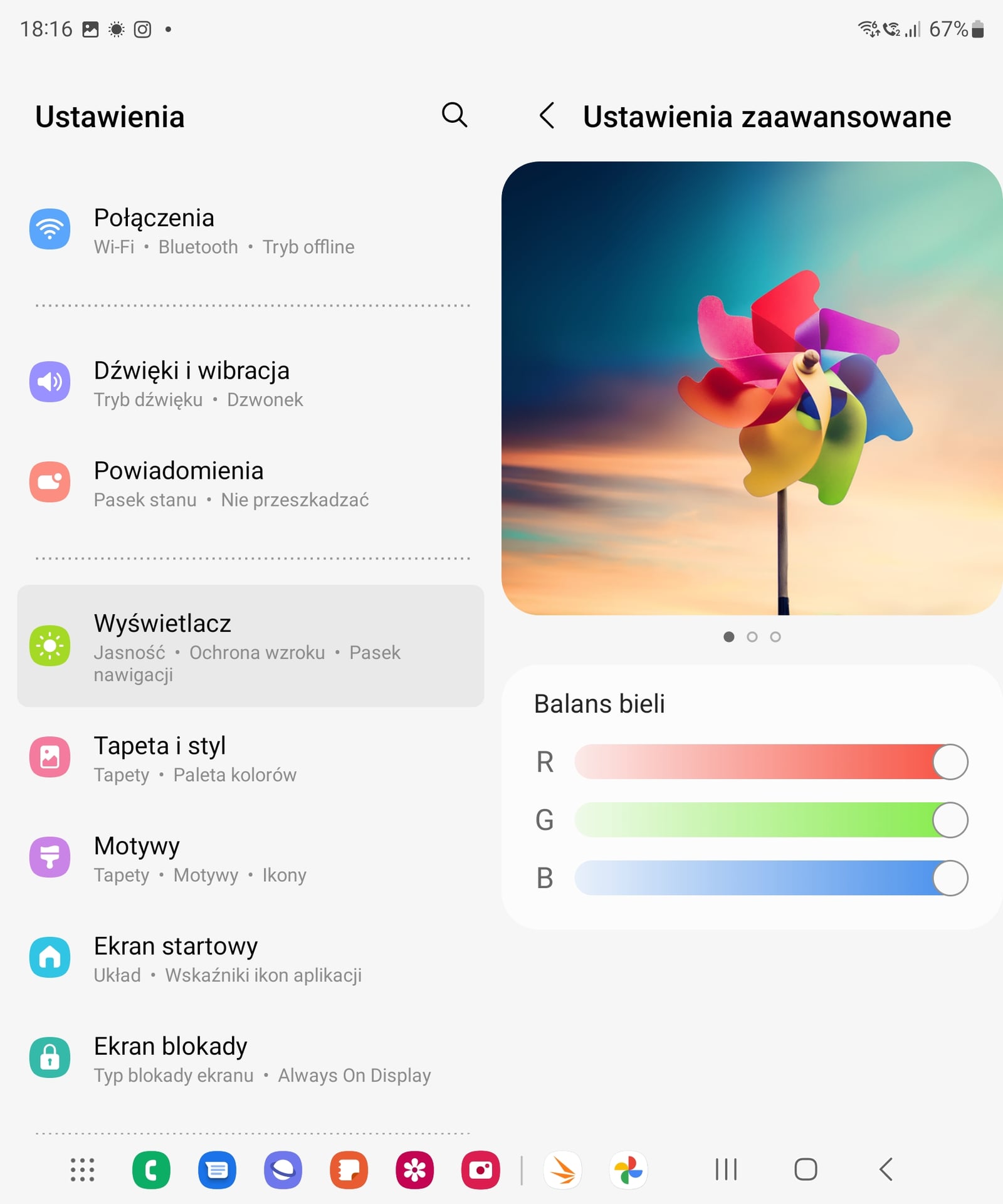
Task: Open Ekran blokady settings
Action: 251,1059
